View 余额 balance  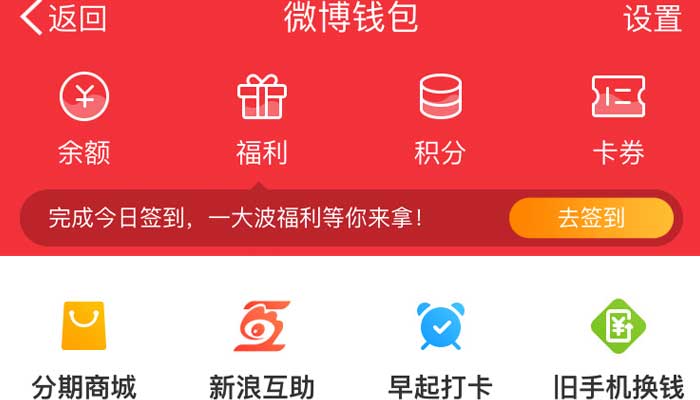(x=84, y=120)
